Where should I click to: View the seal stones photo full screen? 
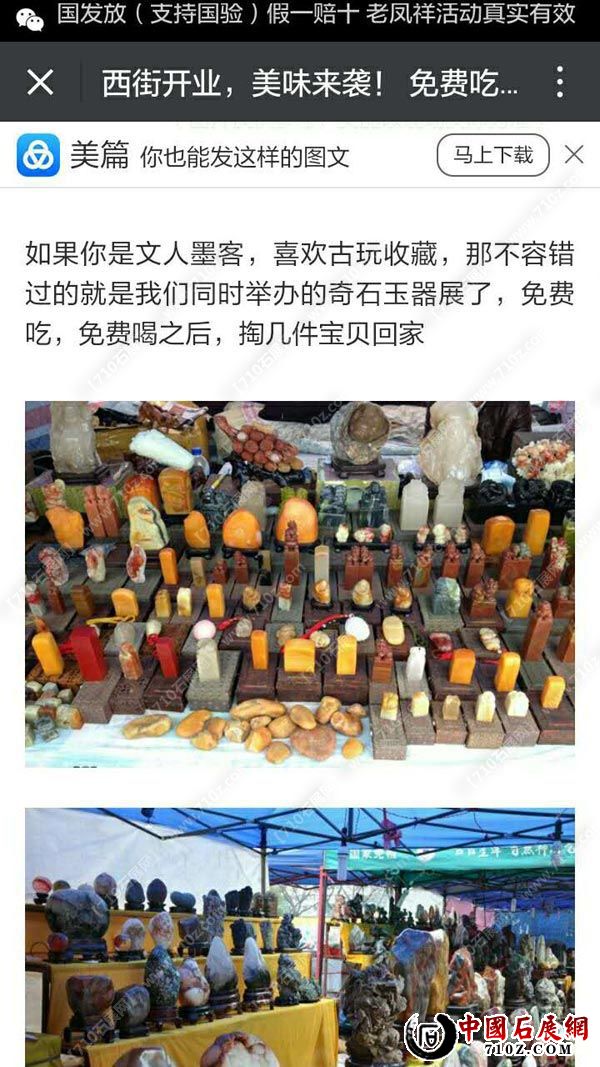300,584
